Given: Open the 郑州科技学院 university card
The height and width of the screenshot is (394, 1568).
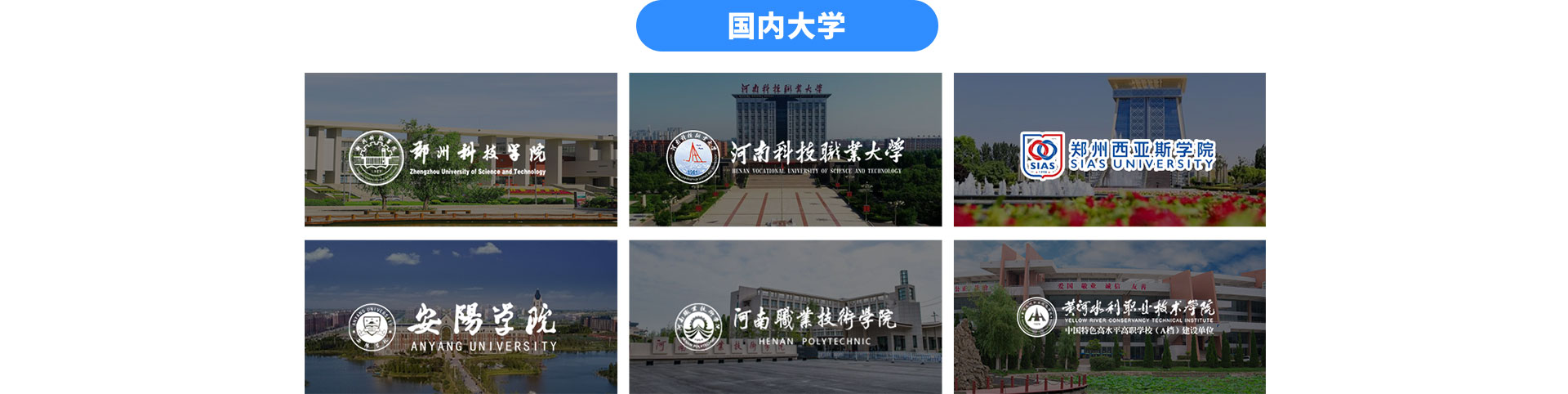Looking at the screenshot, I should click(x=461, y=150).
